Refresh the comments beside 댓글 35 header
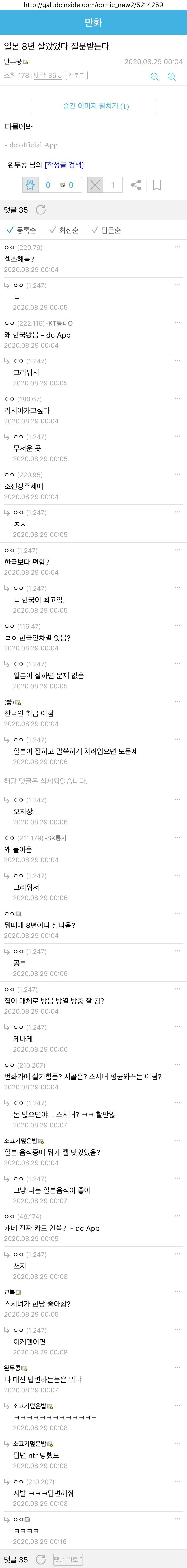The width and height of the screenshot is (187, 1568). [x=41, y=210]
